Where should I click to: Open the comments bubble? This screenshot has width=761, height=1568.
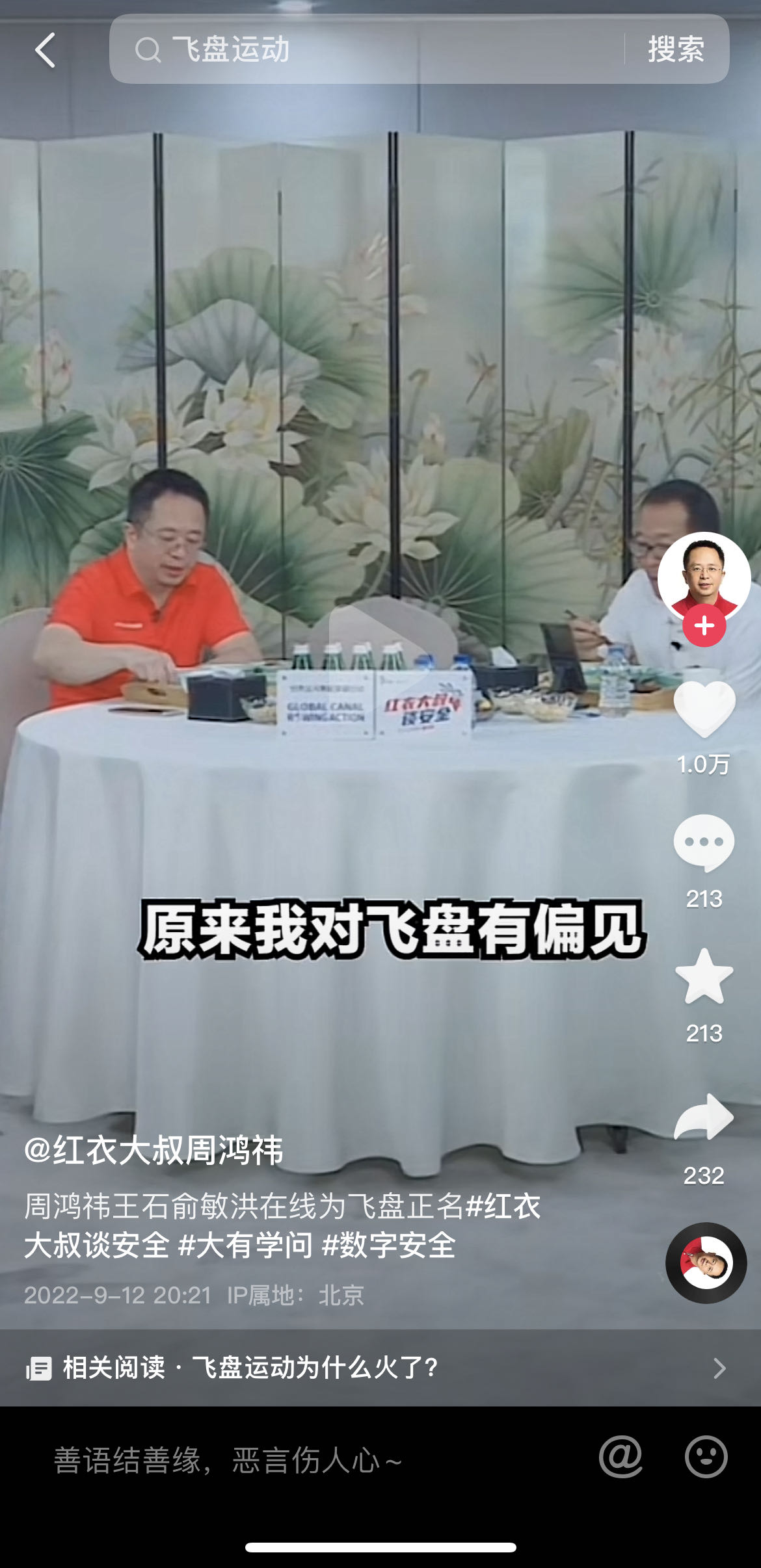tap(704, 843)
